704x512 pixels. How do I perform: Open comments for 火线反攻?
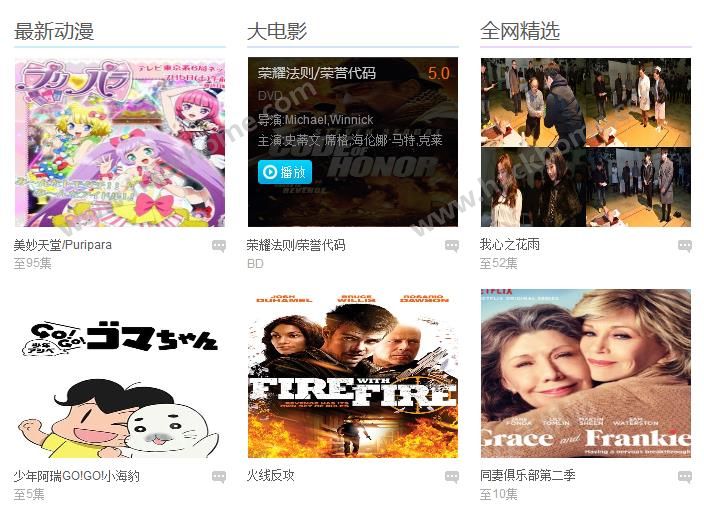tap(452, 477)
